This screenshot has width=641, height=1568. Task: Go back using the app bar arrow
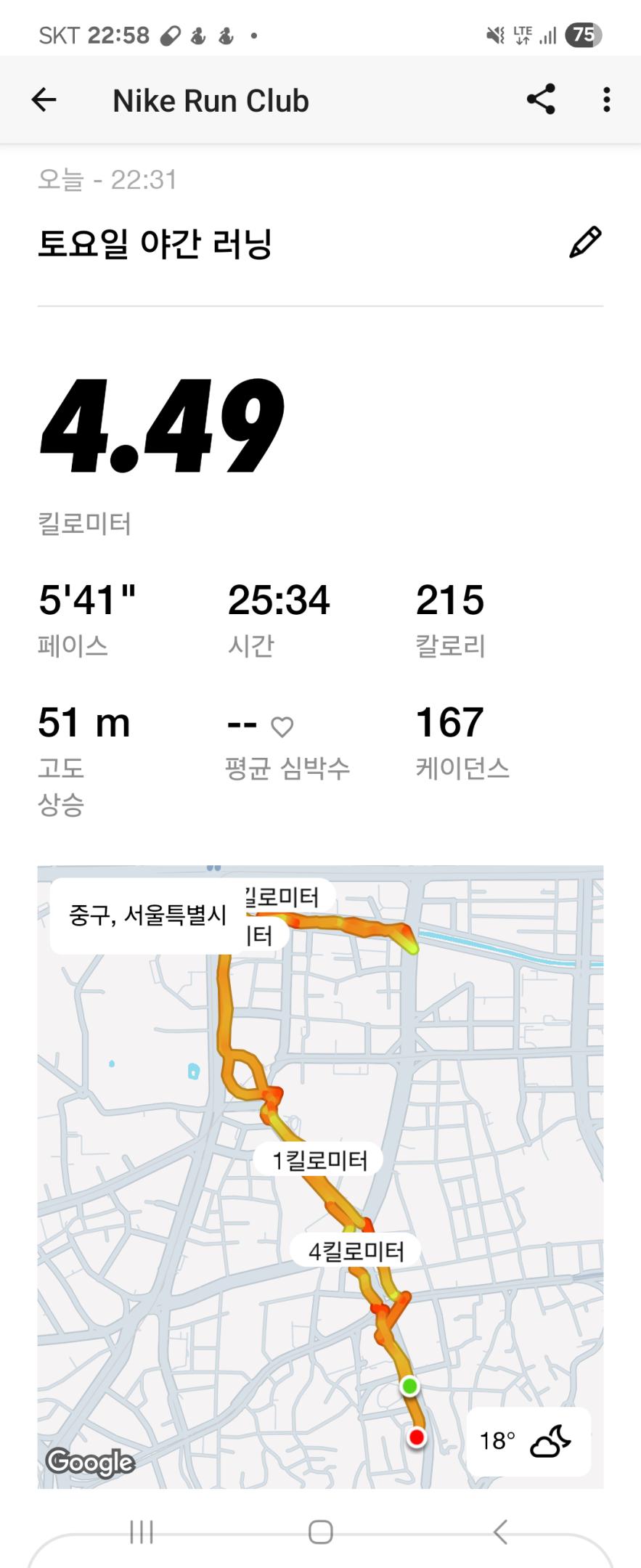click(x=44, y=100)
